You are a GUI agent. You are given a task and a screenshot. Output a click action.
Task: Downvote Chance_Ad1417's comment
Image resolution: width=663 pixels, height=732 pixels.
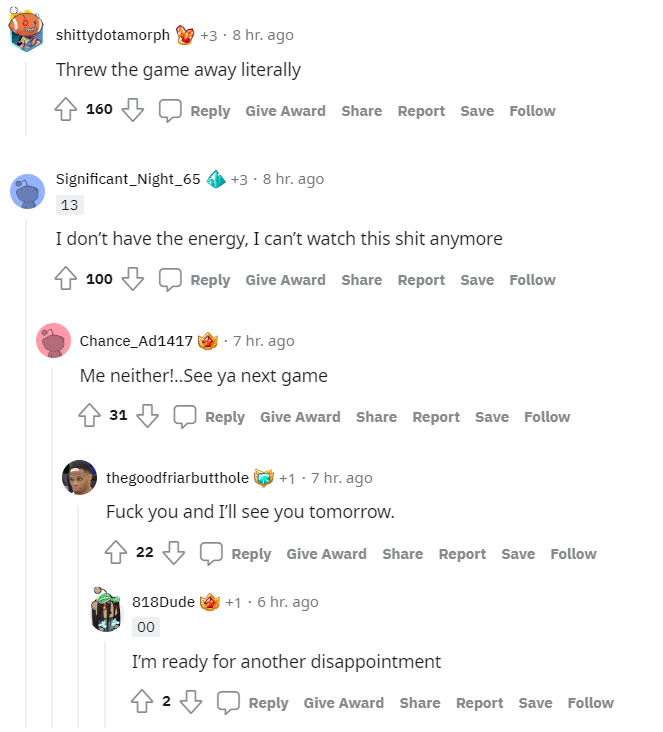pos(148,416)
